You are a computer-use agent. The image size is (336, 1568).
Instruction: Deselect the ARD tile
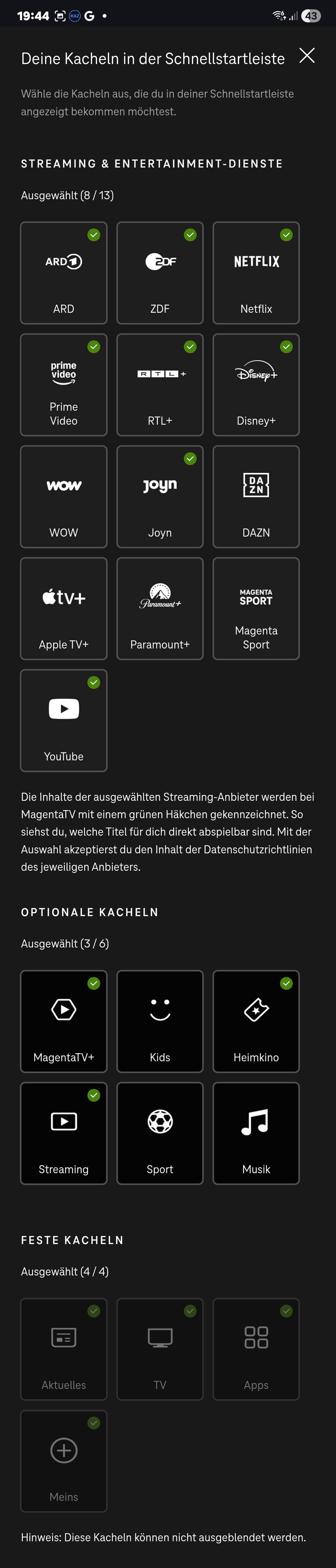[x=64, y=273]
